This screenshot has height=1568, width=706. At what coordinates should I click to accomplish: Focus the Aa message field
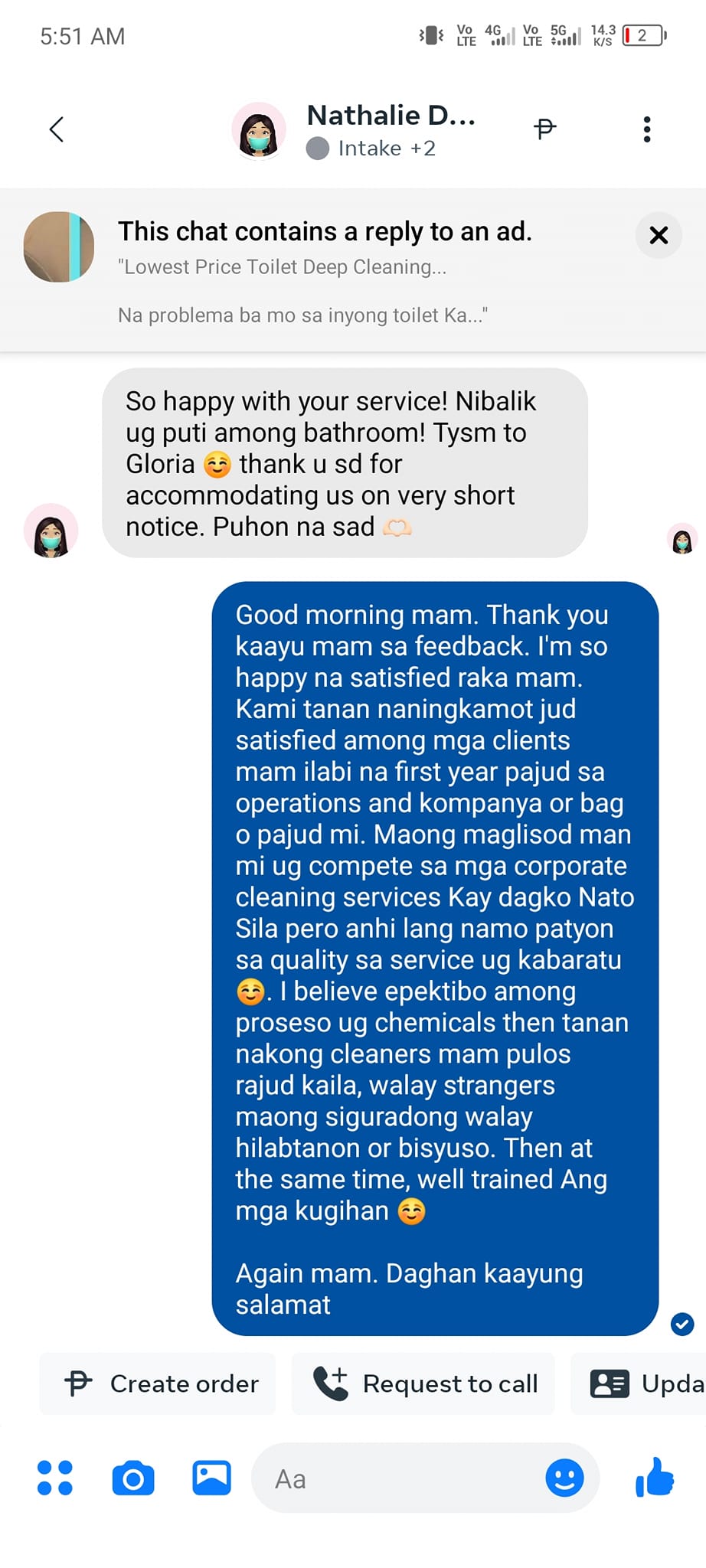[x=398, y=1478]
